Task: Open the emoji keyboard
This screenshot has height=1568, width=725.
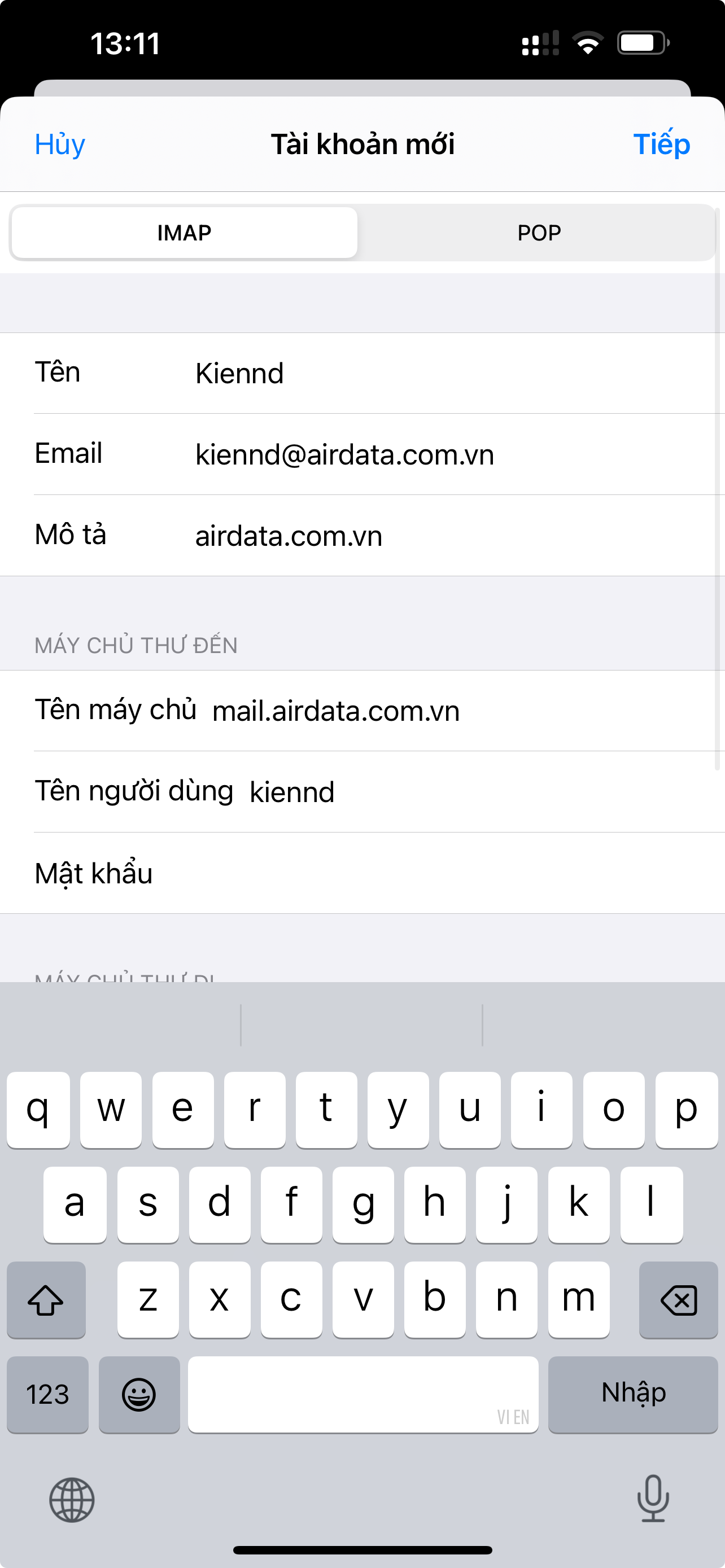Action: point(139,1394)
